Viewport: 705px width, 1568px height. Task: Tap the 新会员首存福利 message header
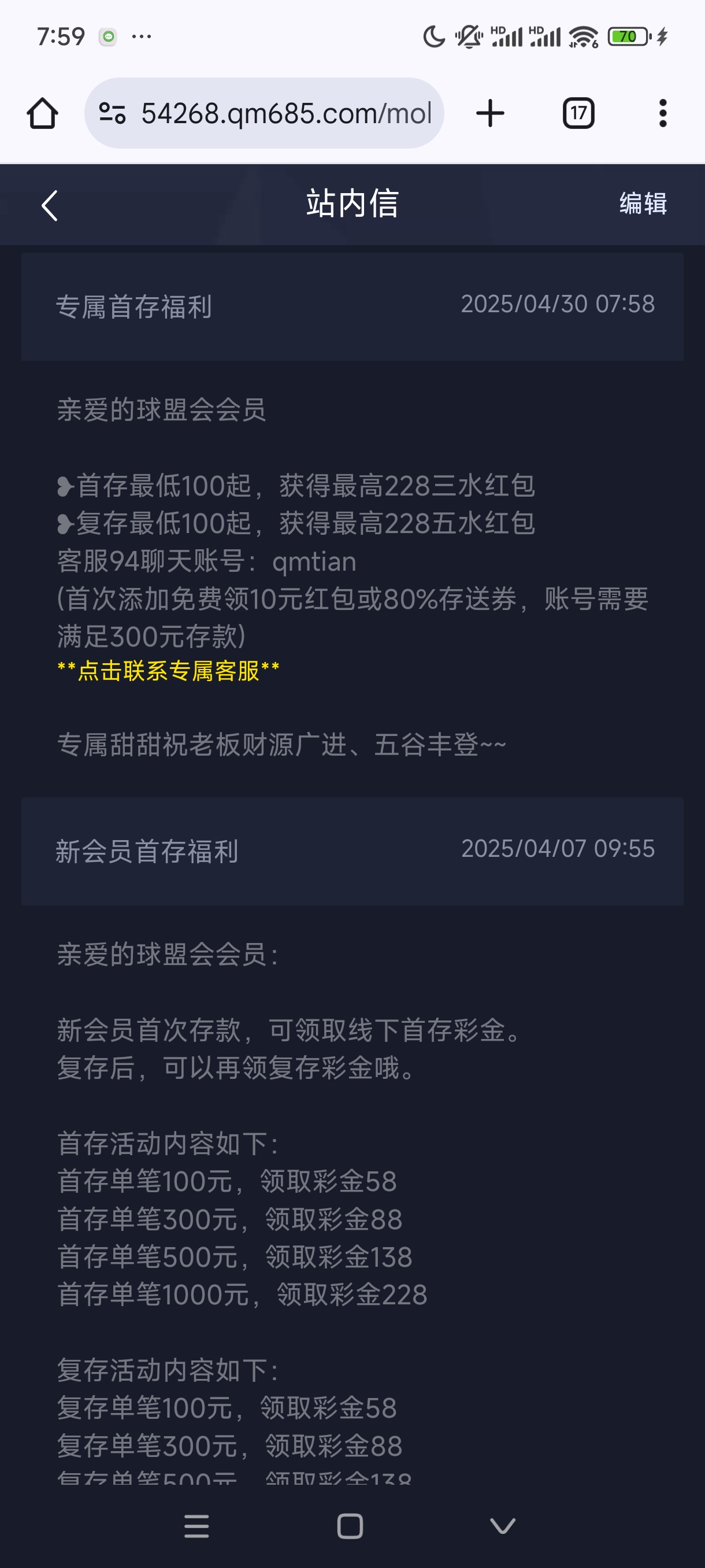(352, 850)
